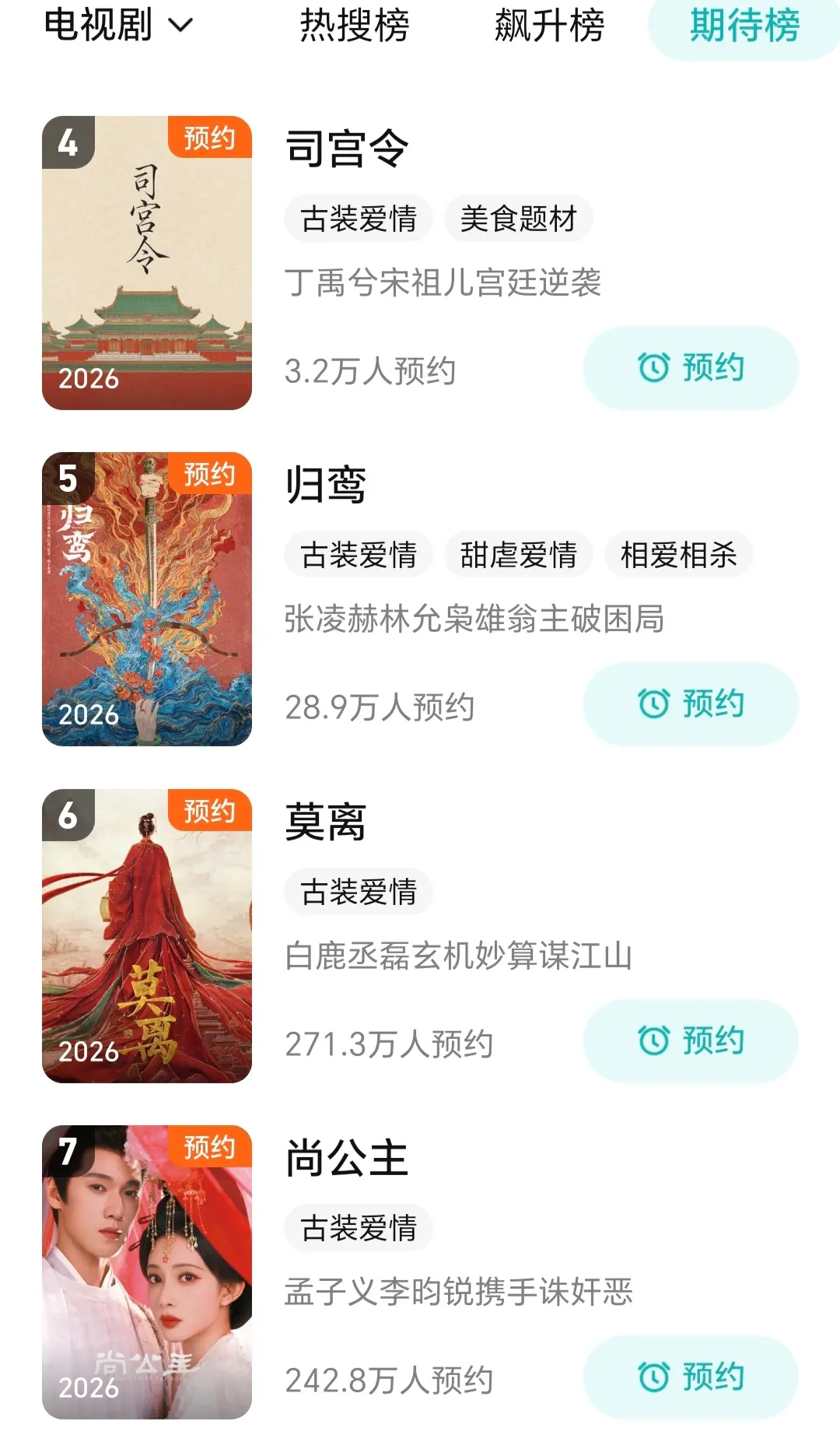
Task: Tap the 甜虐爱情 tag on 归鸾
Action: click(518, 555)
